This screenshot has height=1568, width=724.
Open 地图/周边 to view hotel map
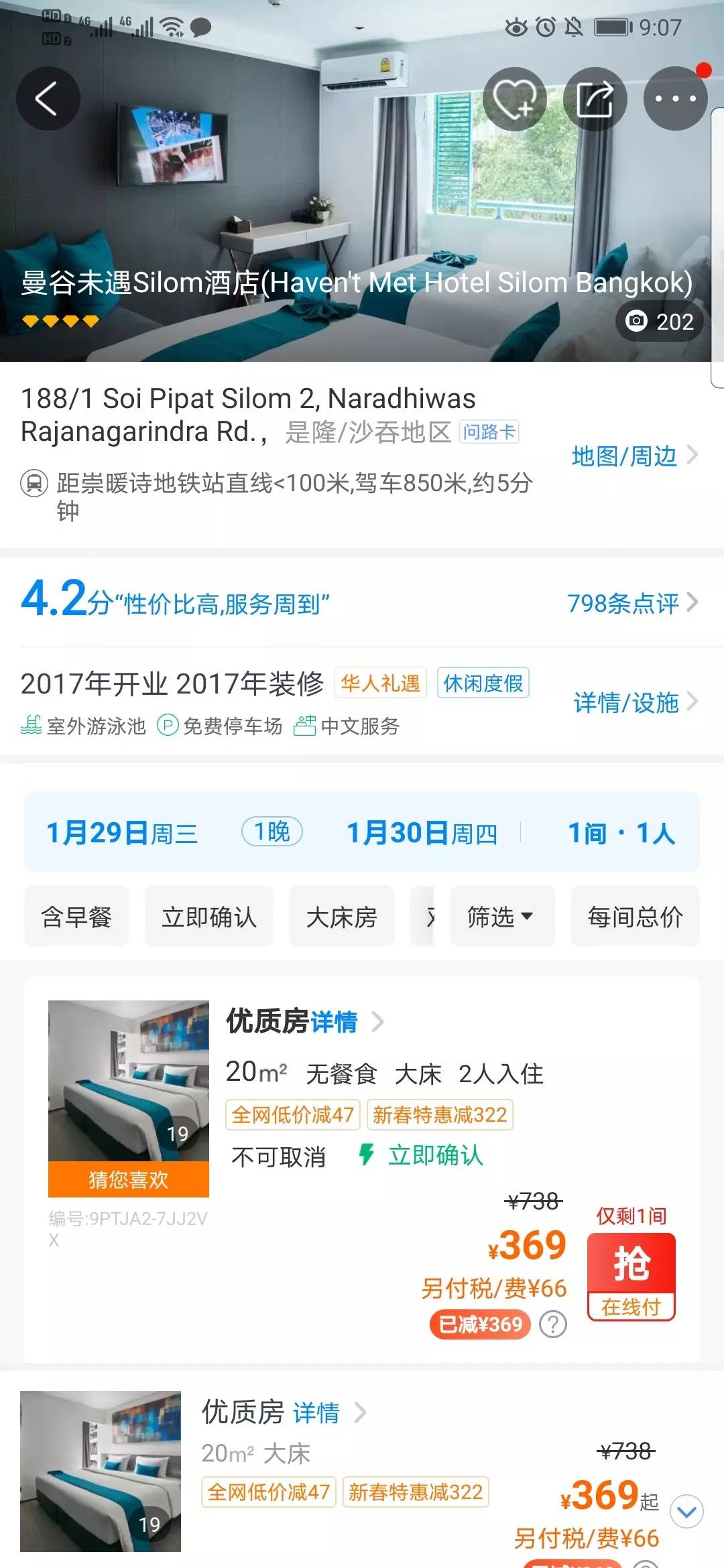tap(623, 456)
